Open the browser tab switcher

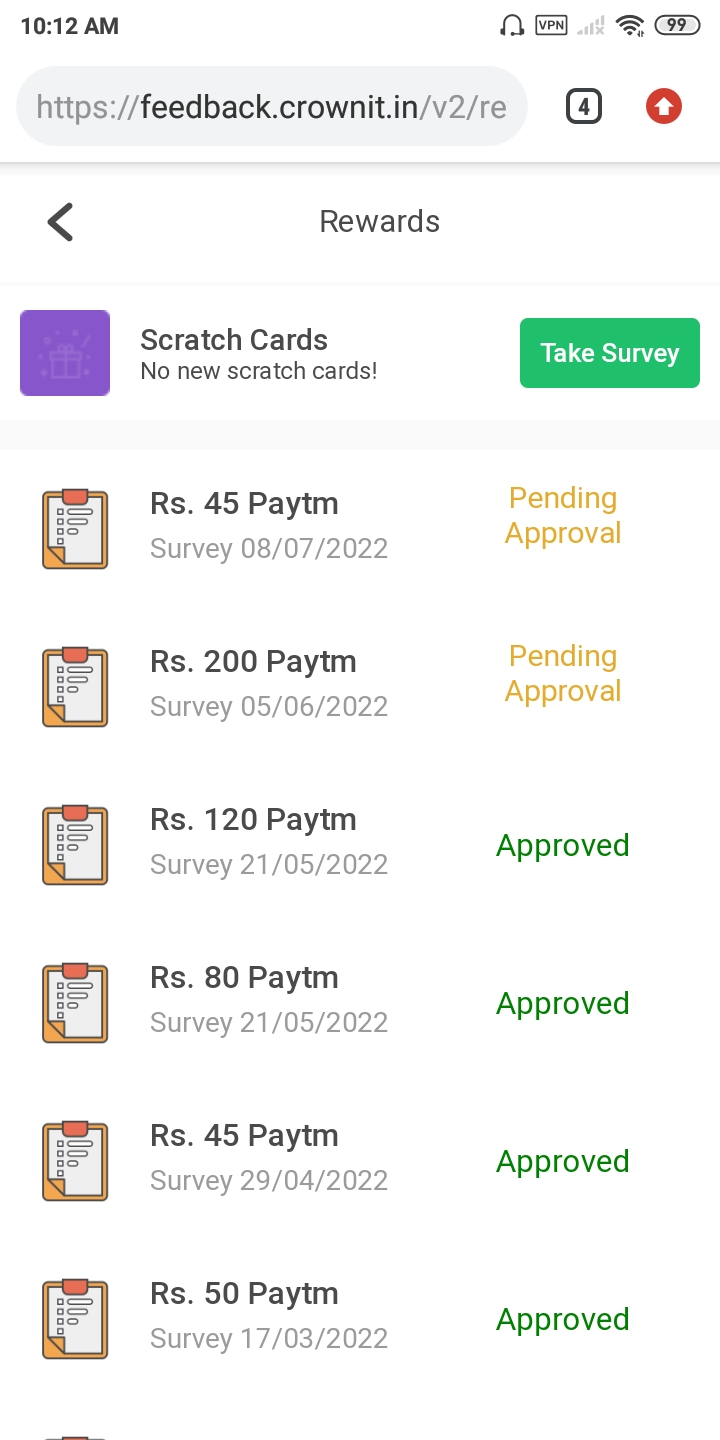[x=584, y=106]
